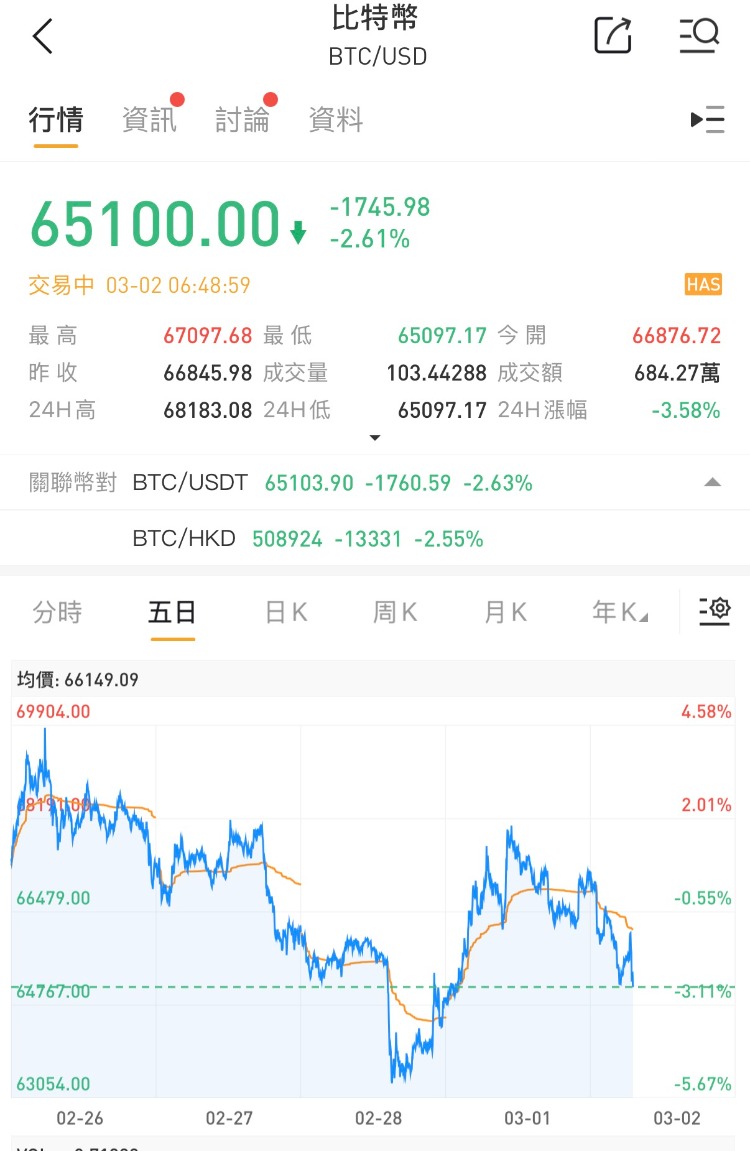Image resolution: width=750 pixels, height=1151 pixels.
Task: Expand the side list panel
Action: [707, 120]
